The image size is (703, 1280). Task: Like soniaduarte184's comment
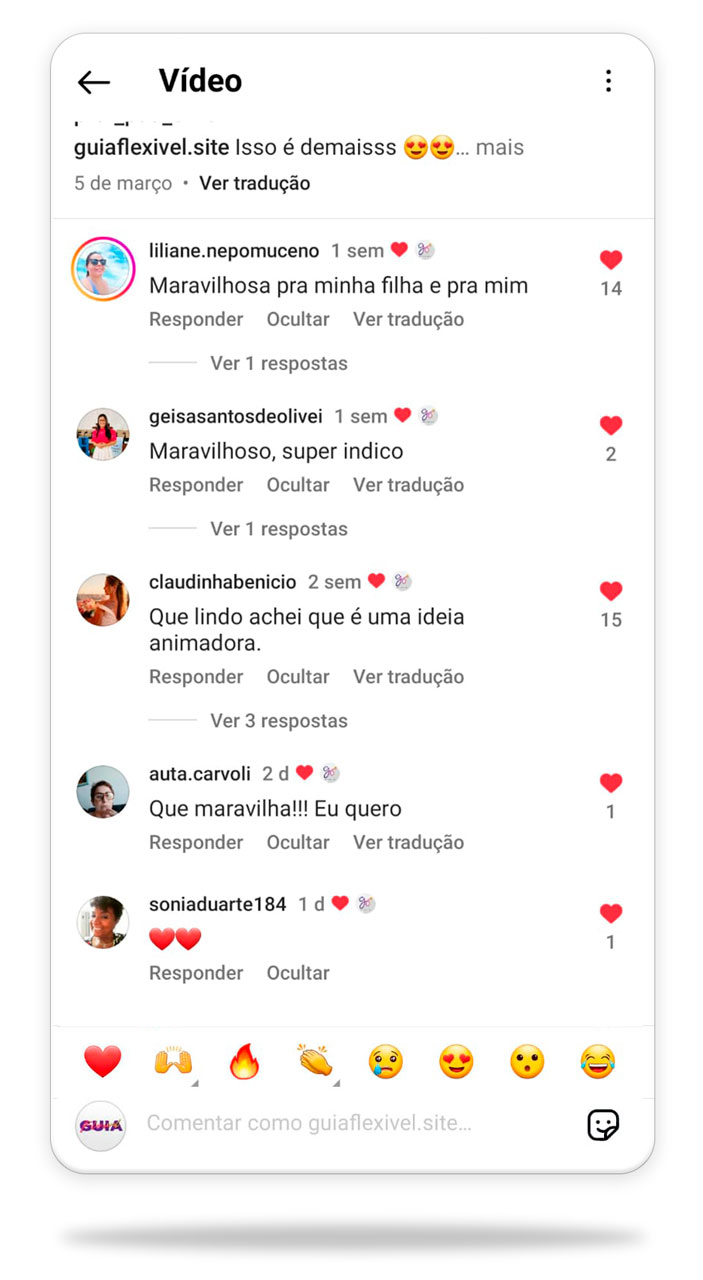coord(611,913)
